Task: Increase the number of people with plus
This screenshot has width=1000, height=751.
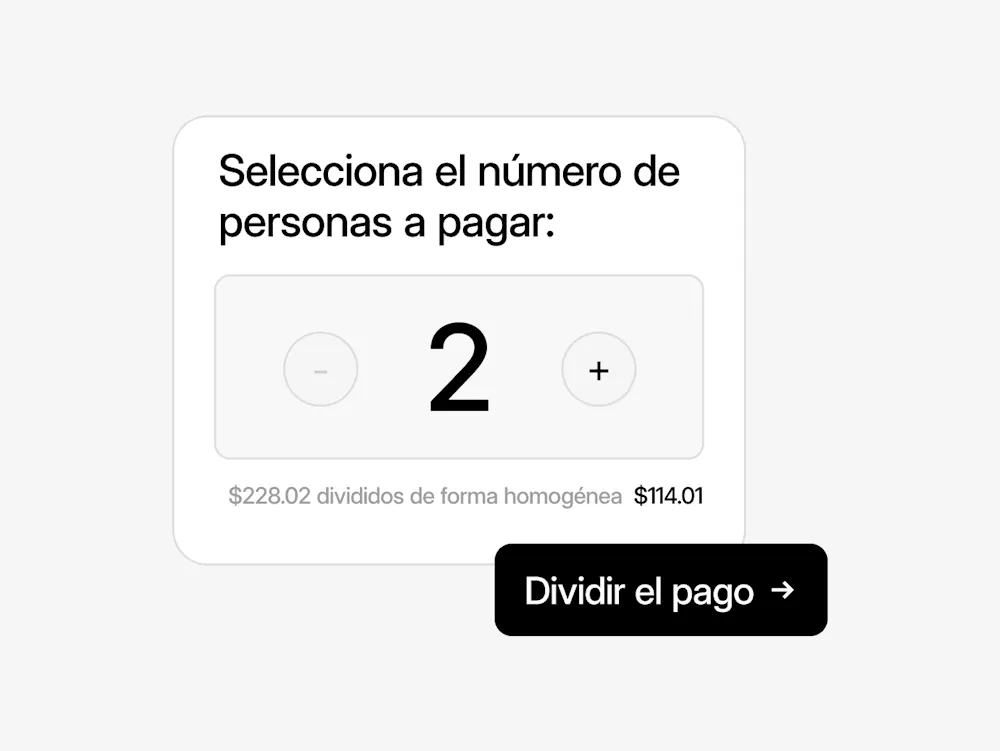Action: point(598,370)
